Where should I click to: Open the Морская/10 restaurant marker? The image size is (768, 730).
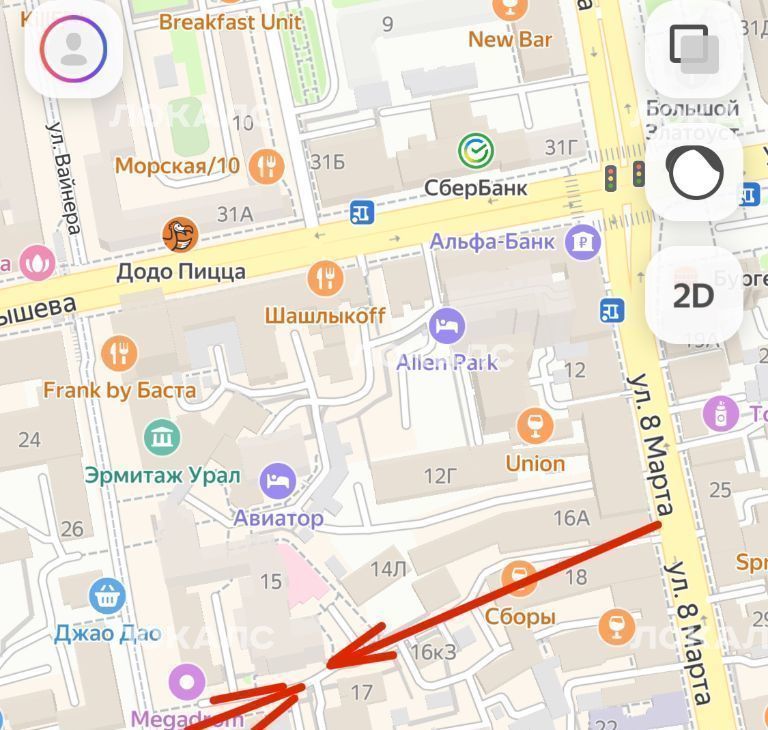coord(266,165)
